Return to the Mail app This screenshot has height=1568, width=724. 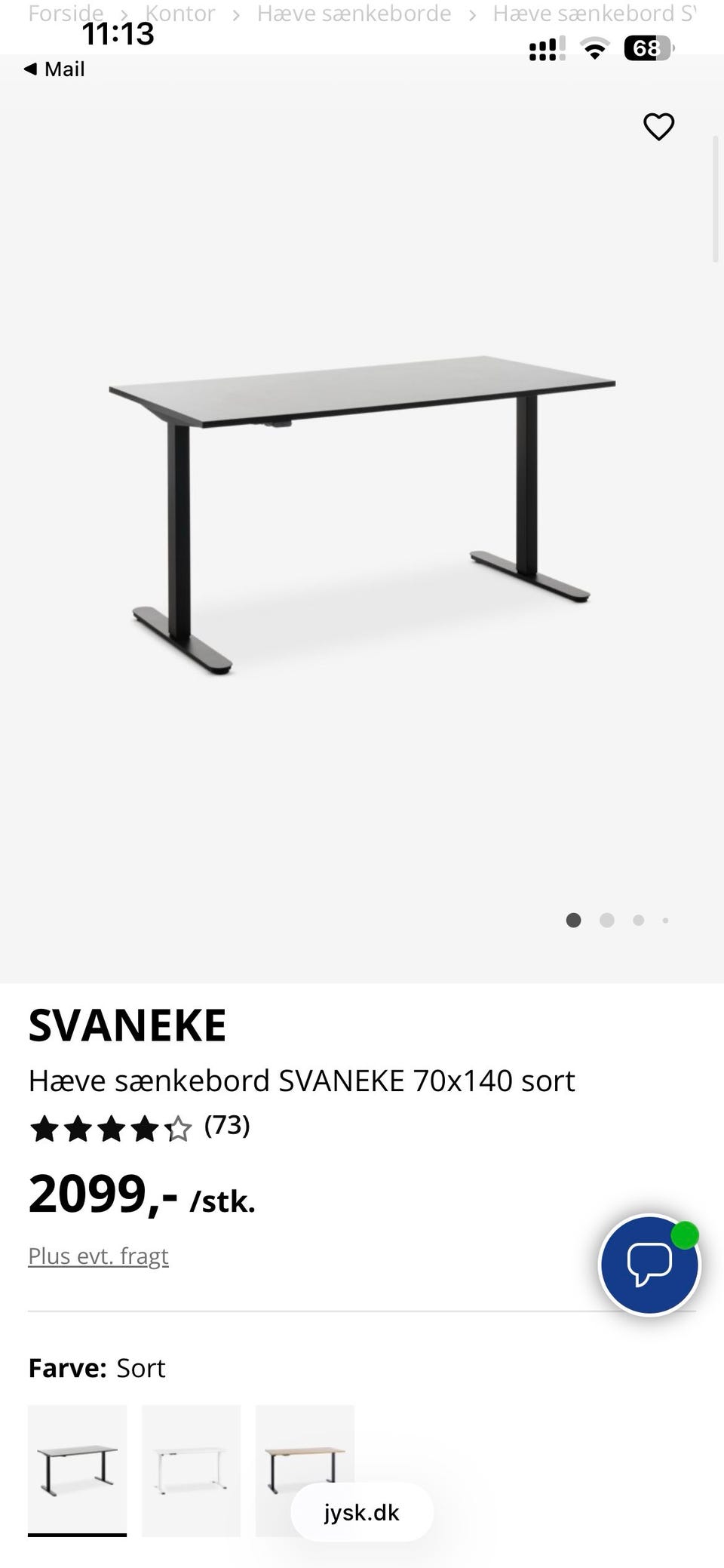tap(54, 69)
